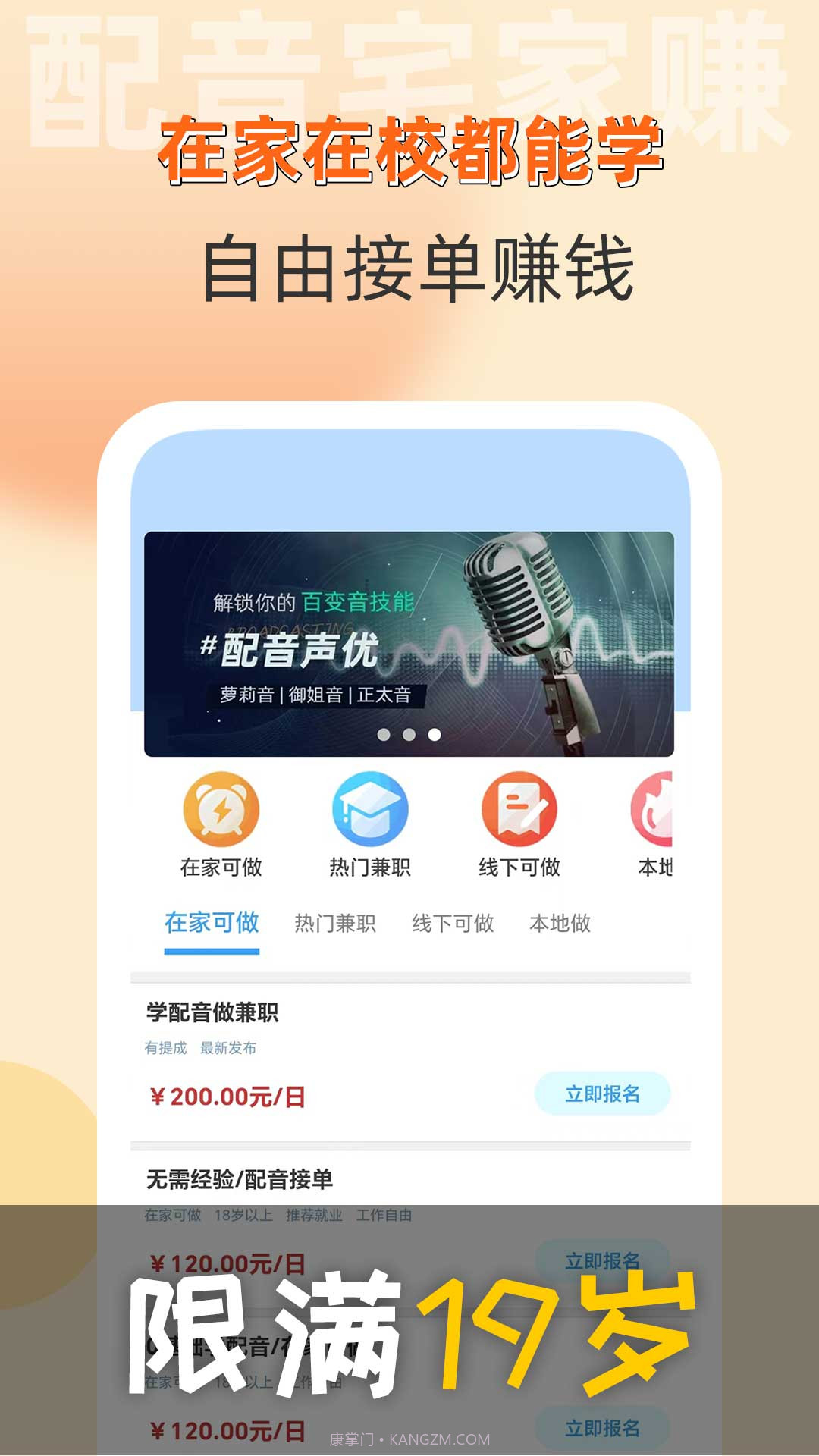The image size is (819, 1456).
Task: Switch to the 线下可做 tab
Action: coord(453,924)
